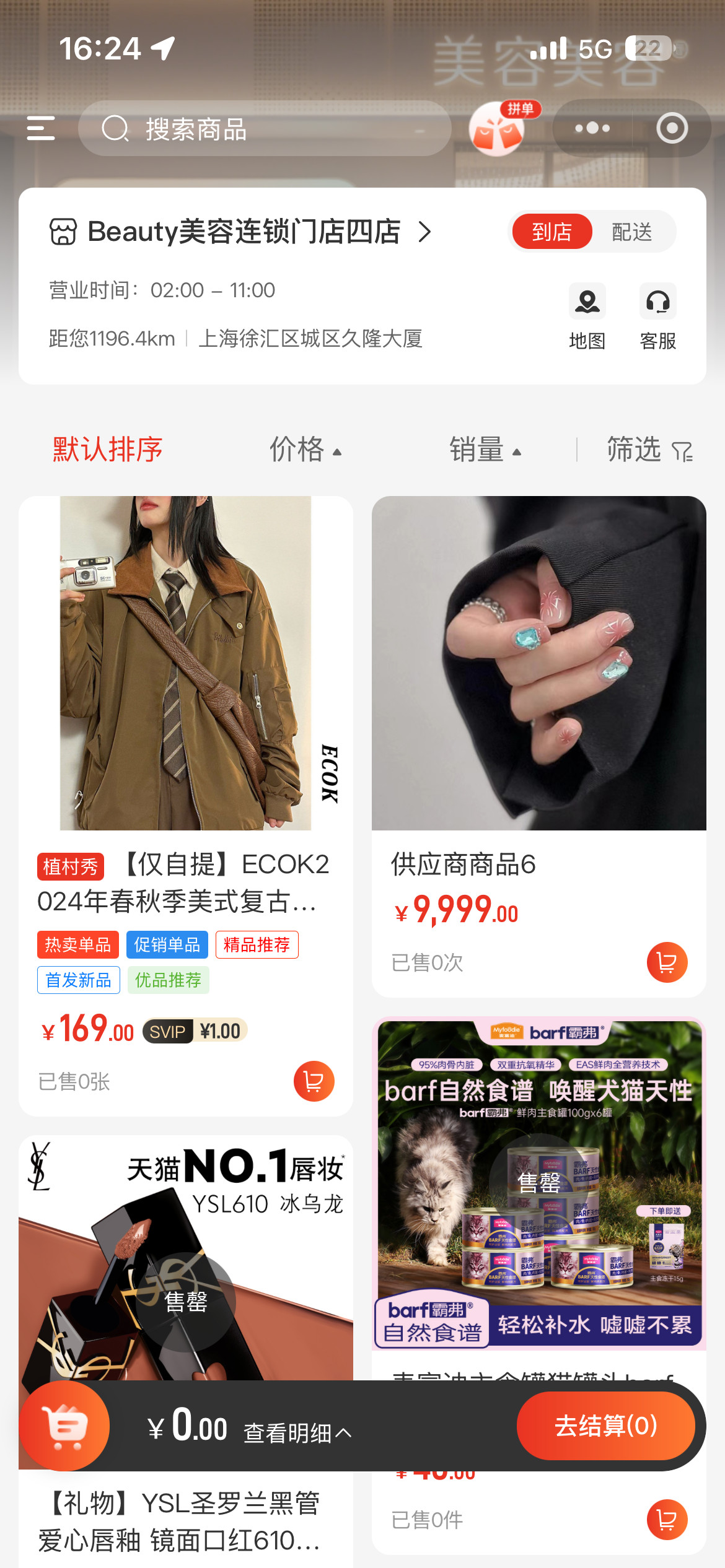This screenshot has height=1568, width=725.
Task: Add the ¥169 ECOK jacket to cart
Action: tap(314, 1081)
